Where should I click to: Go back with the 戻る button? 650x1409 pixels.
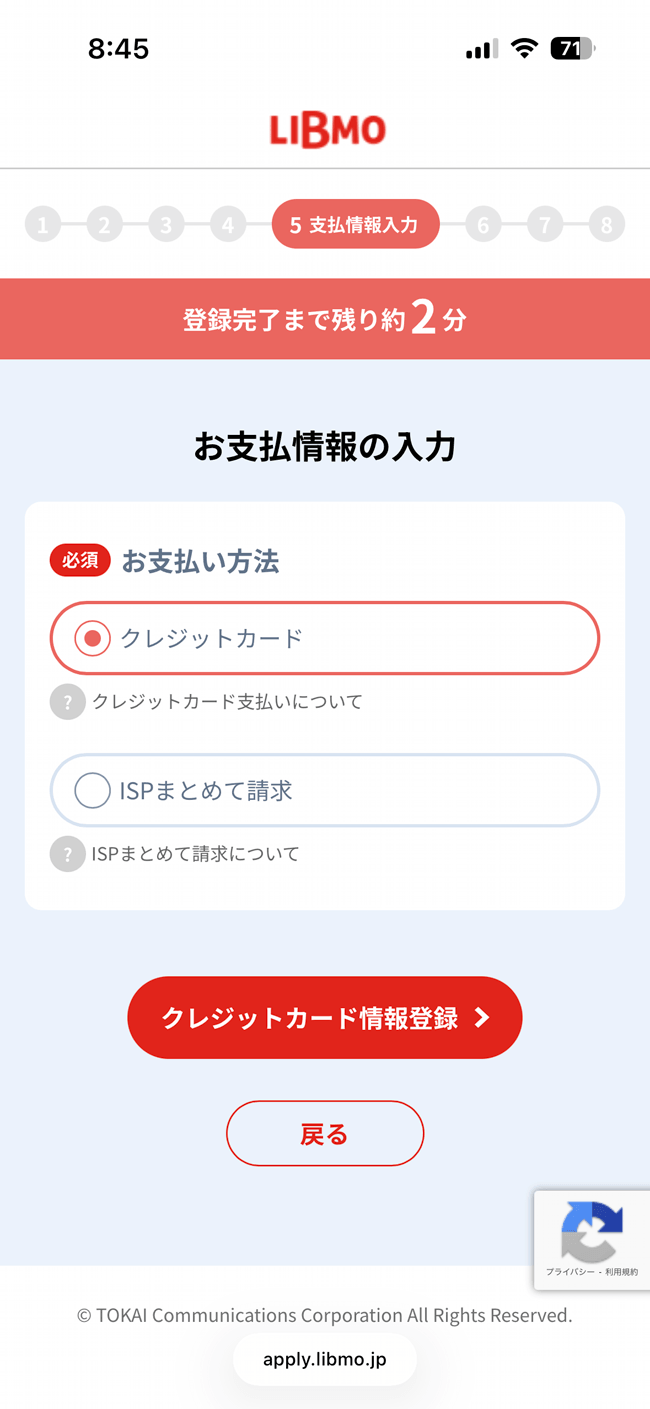(324, 1133)
